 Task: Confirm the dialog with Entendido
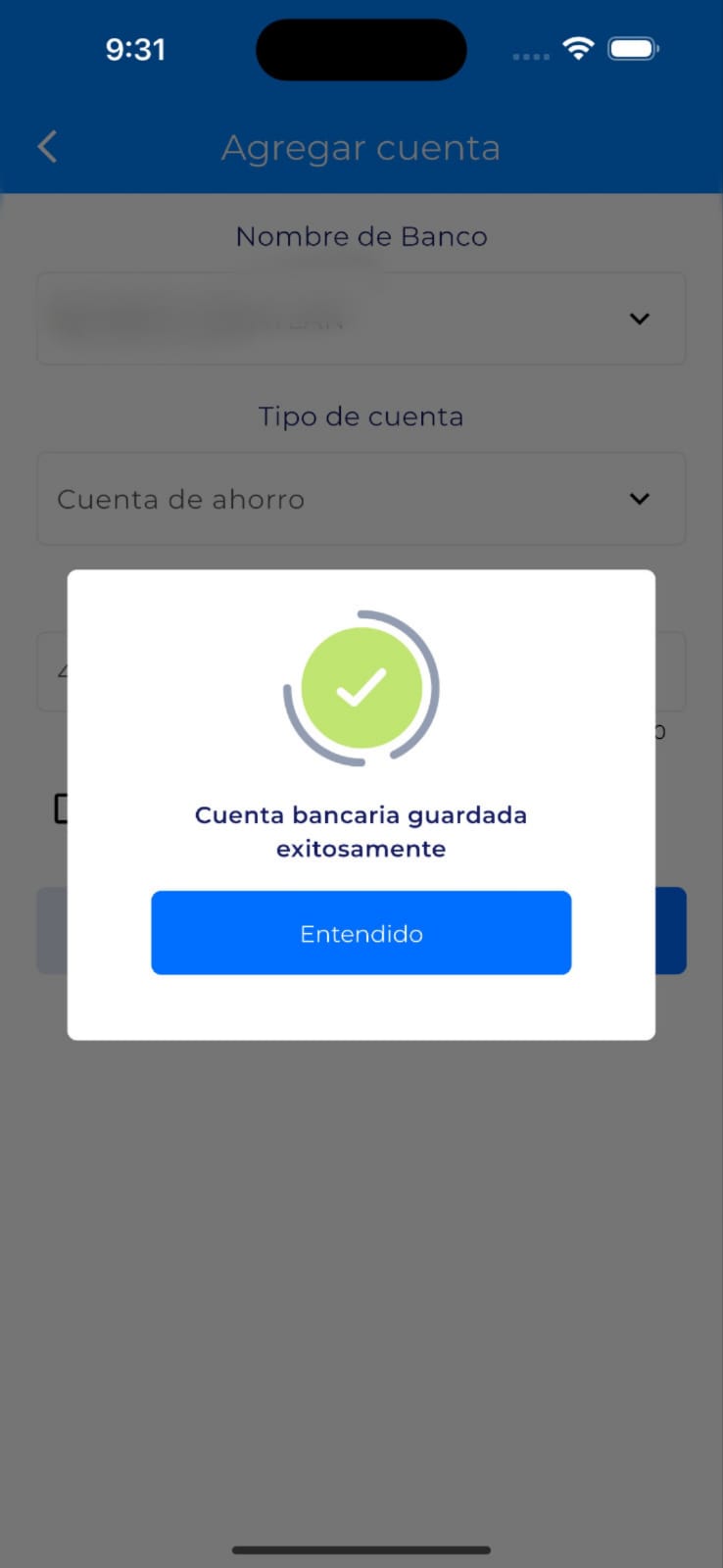coord(361,933)
